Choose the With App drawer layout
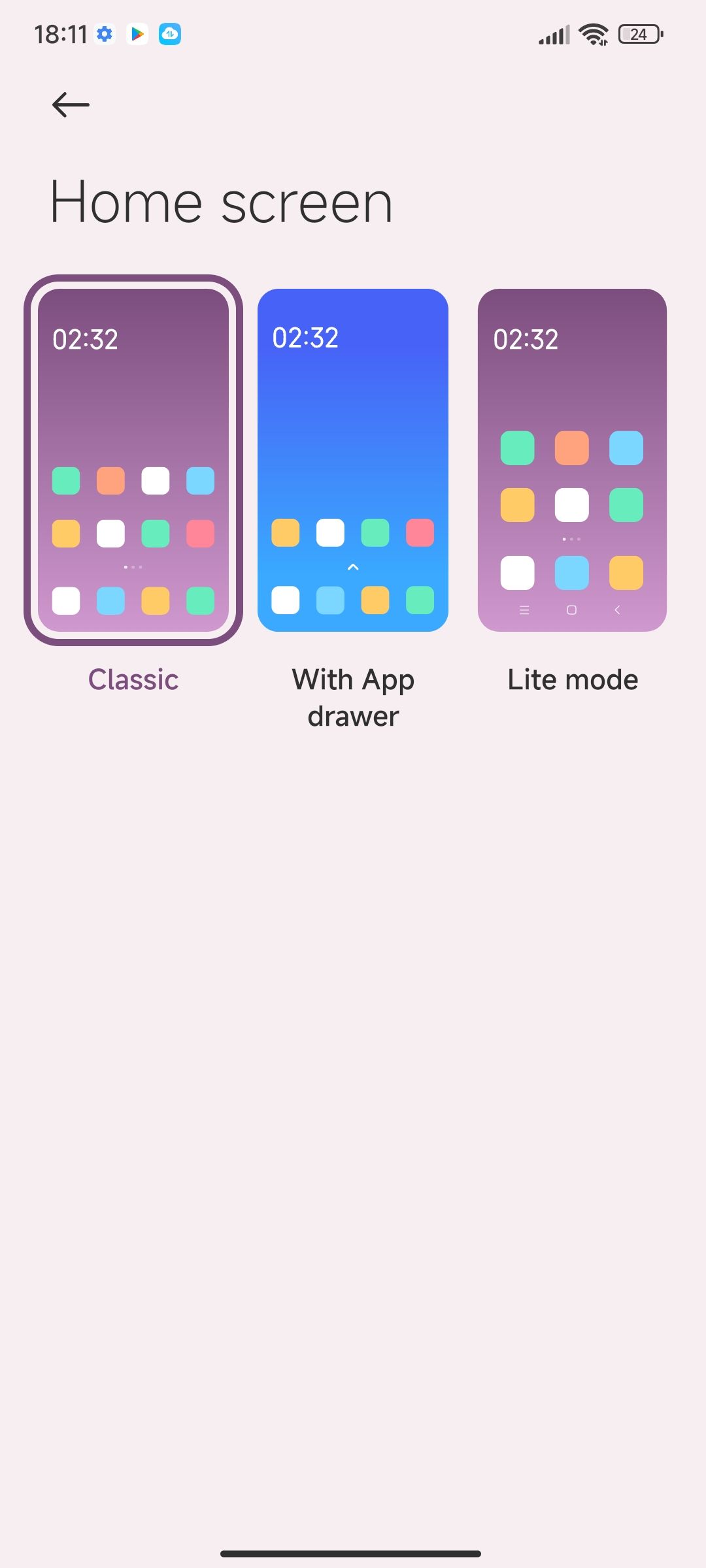 pyautogui.click(x=353, y=460)
